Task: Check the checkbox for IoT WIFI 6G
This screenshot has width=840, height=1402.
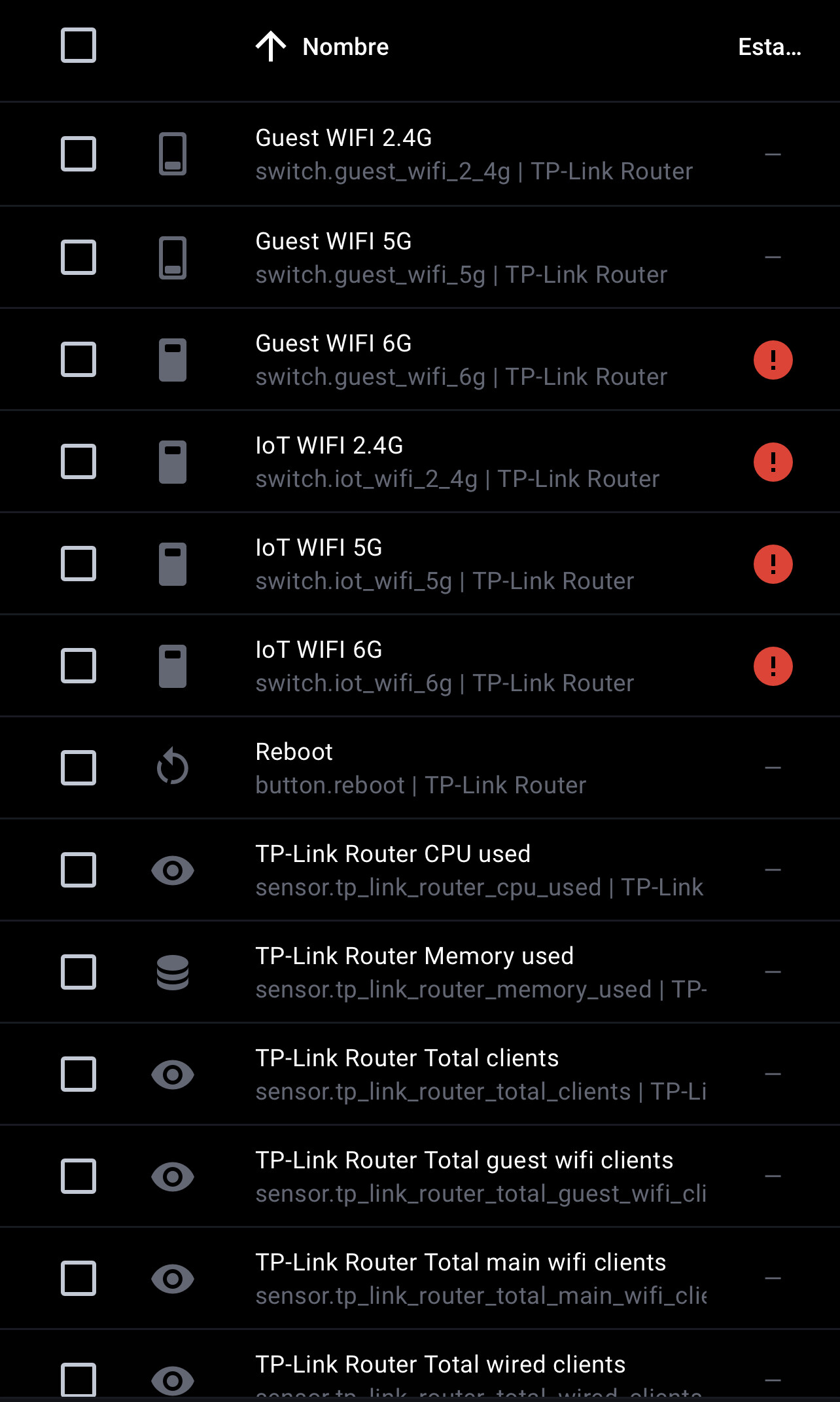Action: click(x=78, y=665)
